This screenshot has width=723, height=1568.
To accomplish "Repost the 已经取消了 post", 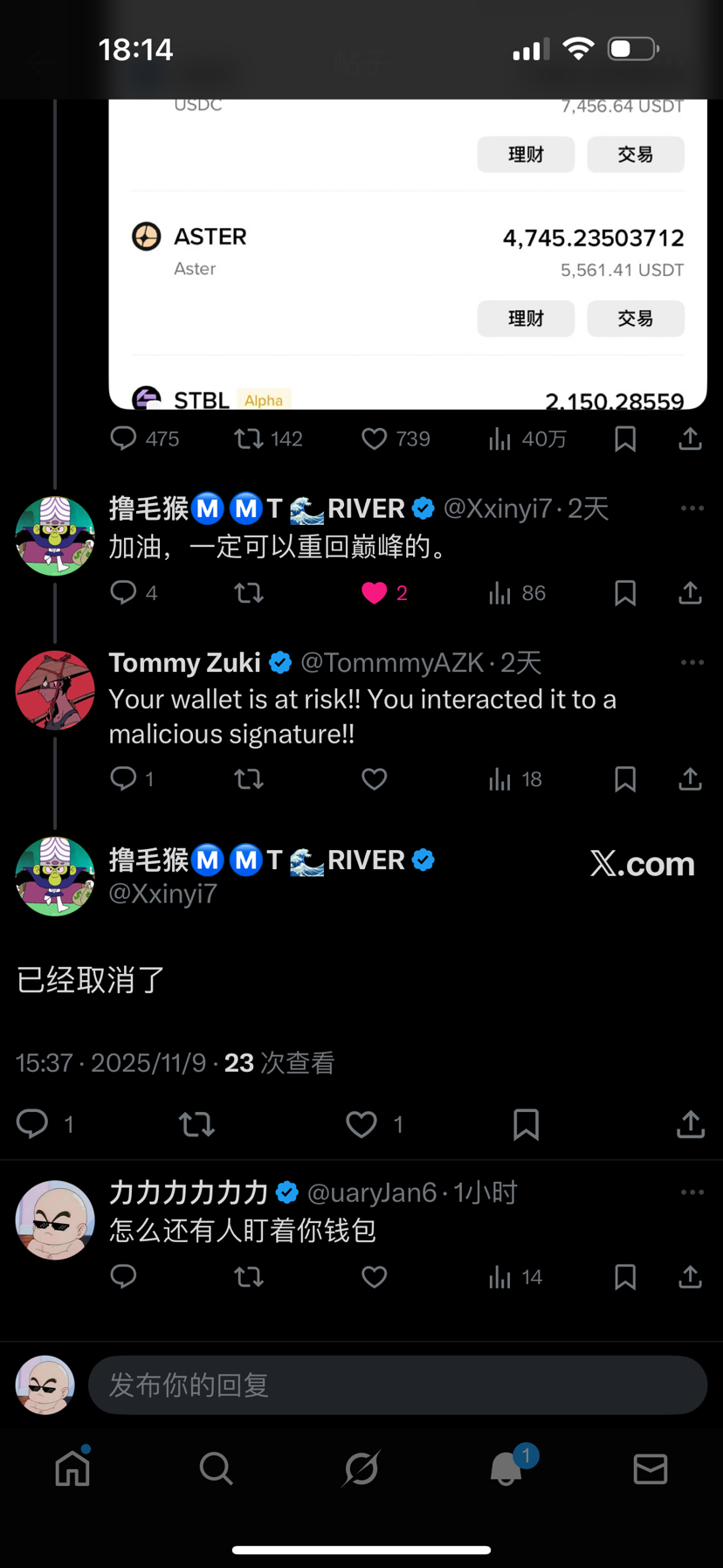I will (x=196, y=1124).
